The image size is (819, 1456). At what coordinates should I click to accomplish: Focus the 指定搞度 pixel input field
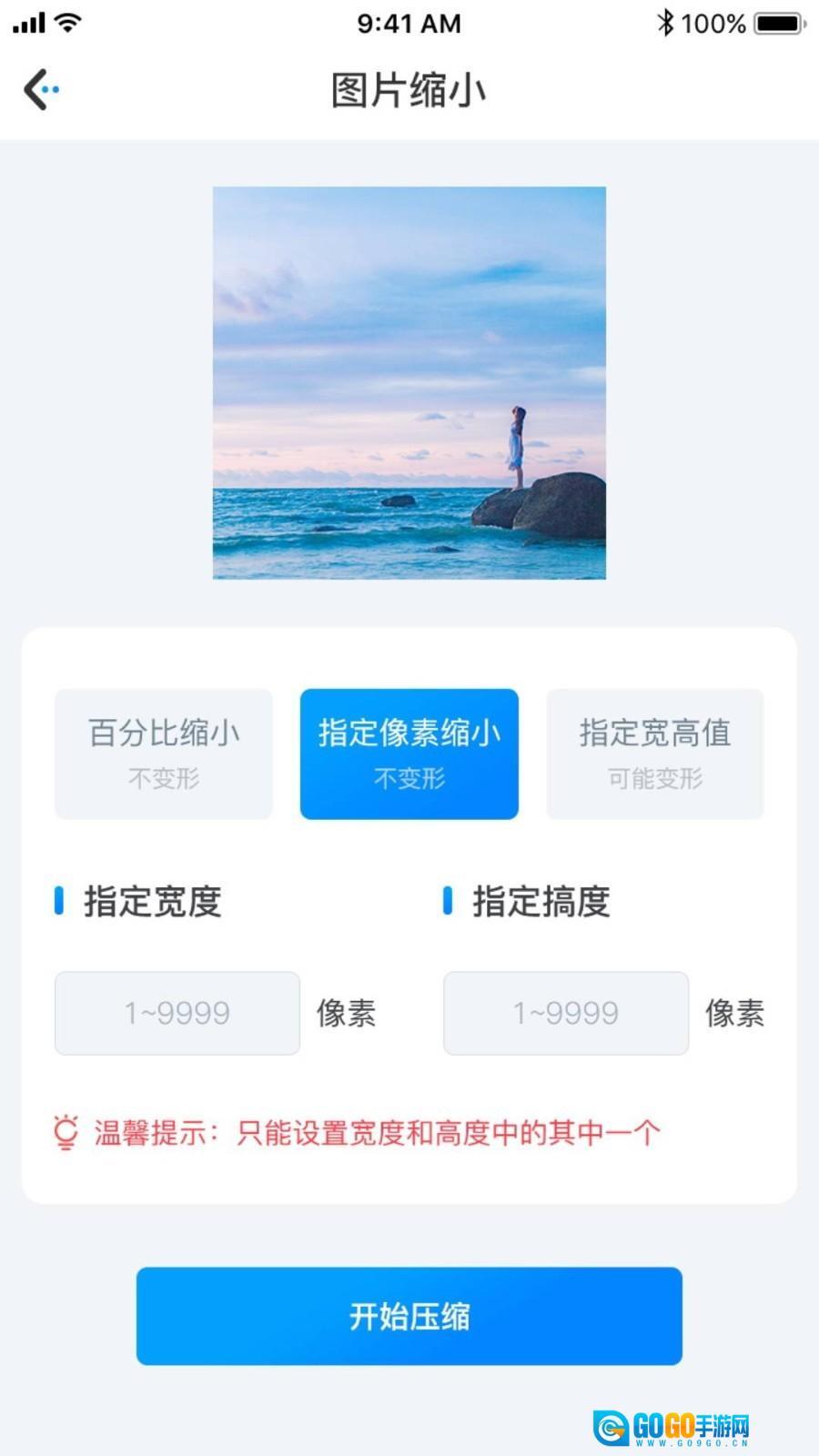click(x=565, y=1013)
